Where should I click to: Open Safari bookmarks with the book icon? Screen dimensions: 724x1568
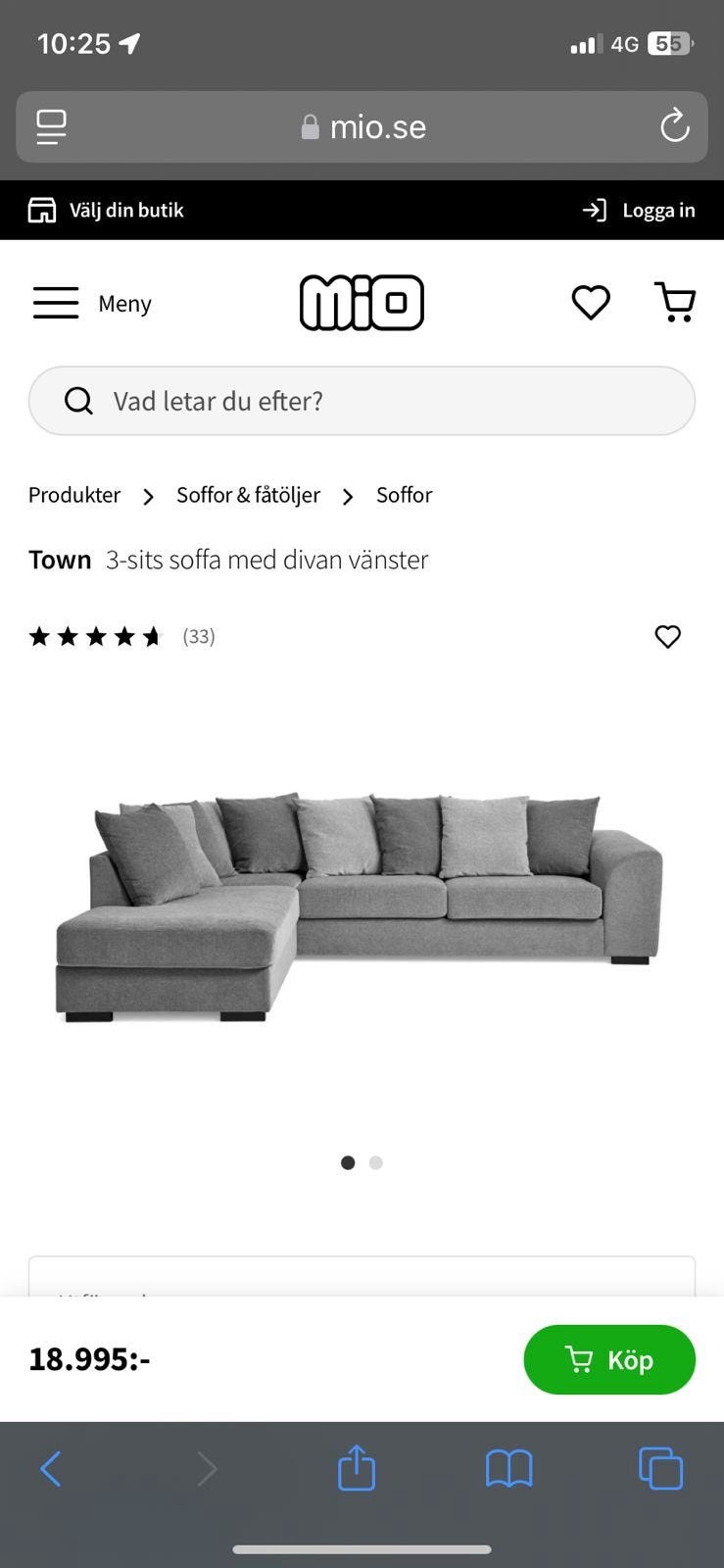point(507,1468)
